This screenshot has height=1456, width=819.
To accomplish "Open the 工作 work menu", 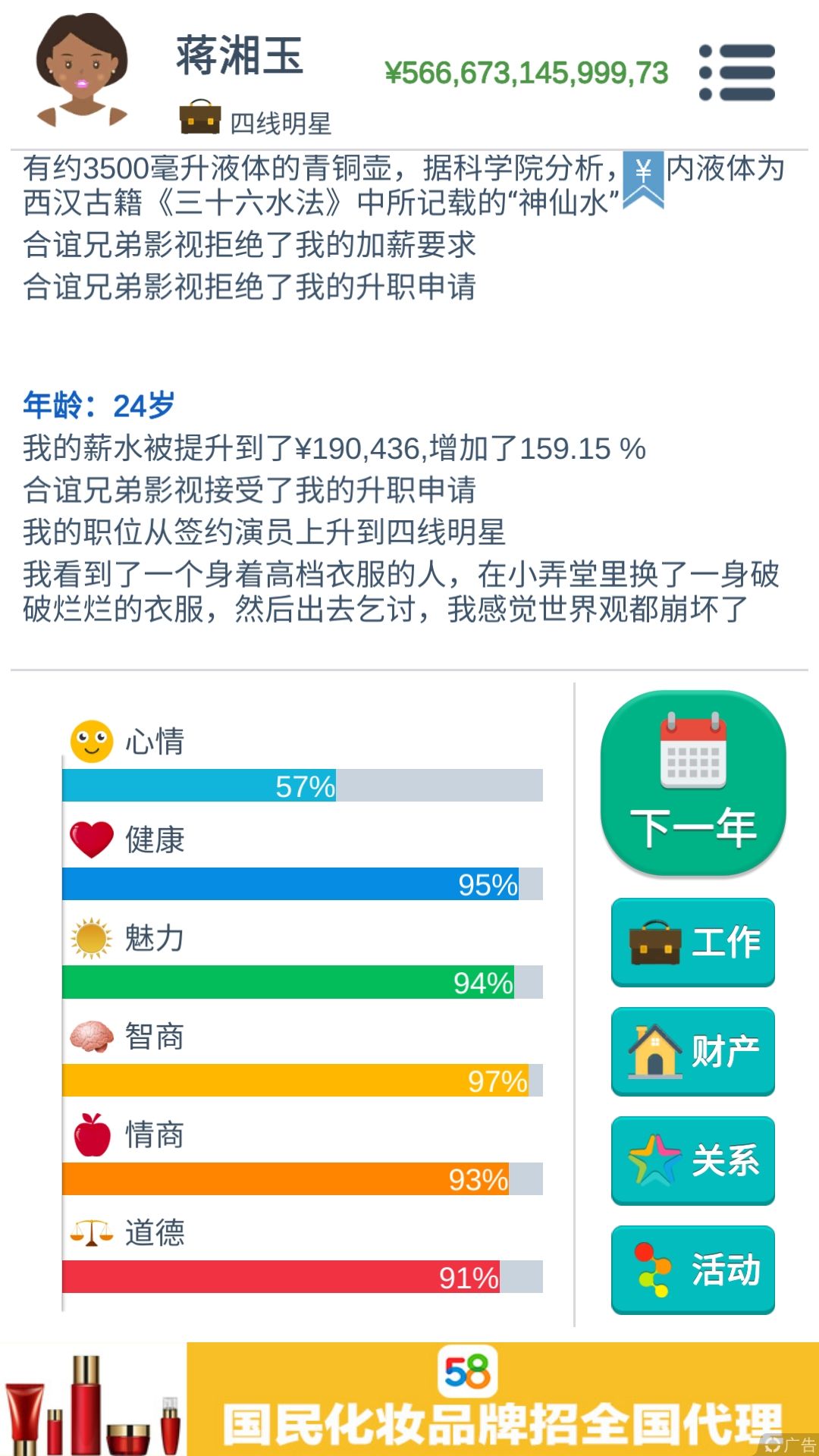I will point(693,943).
